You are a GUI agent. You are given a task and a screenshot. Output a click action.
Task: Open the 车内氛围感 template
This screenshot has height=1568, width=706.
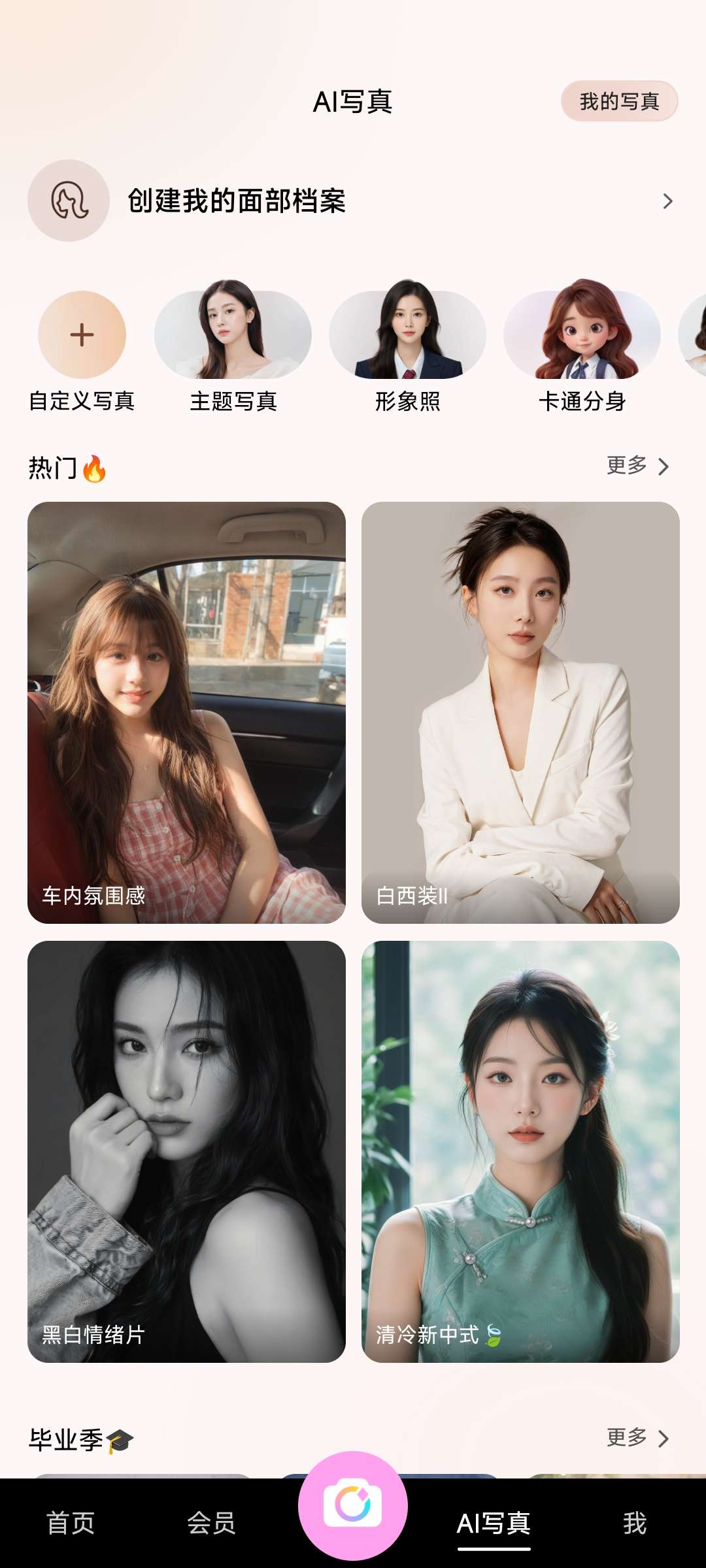(x=186, y=712)
